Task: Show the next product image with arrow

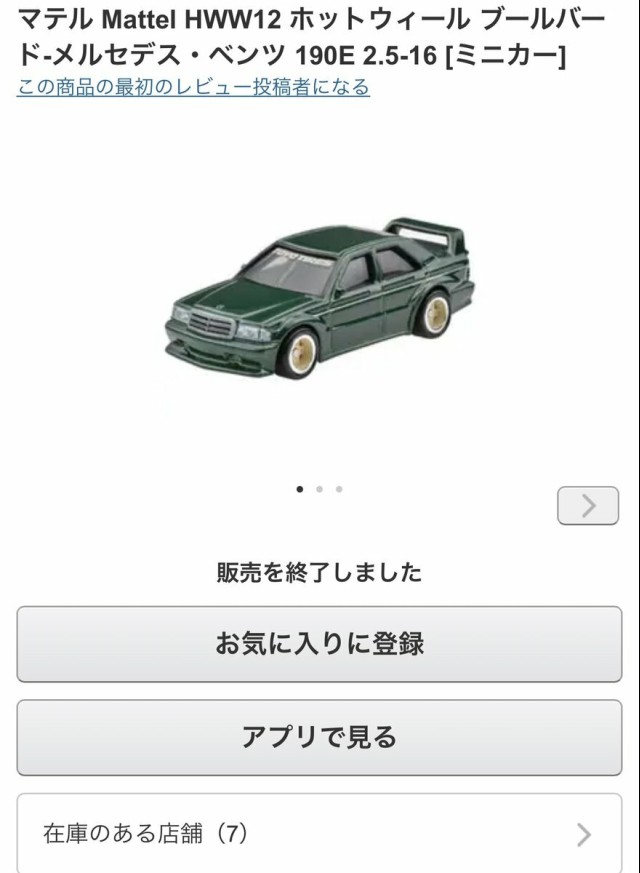Action: pyautogui.click(x=588, y=506)
